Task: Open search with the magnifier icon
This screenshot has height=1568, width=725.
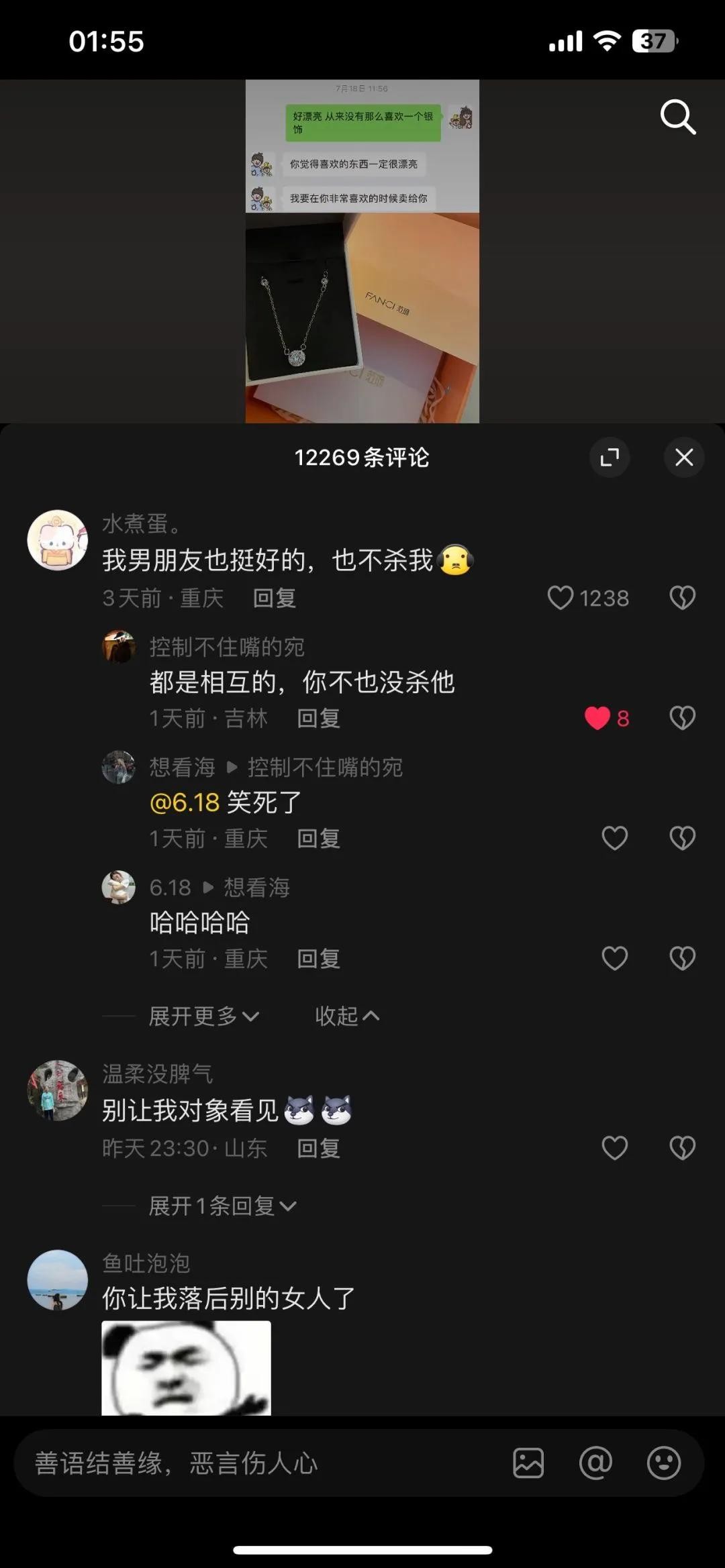Action: [677, 117]
